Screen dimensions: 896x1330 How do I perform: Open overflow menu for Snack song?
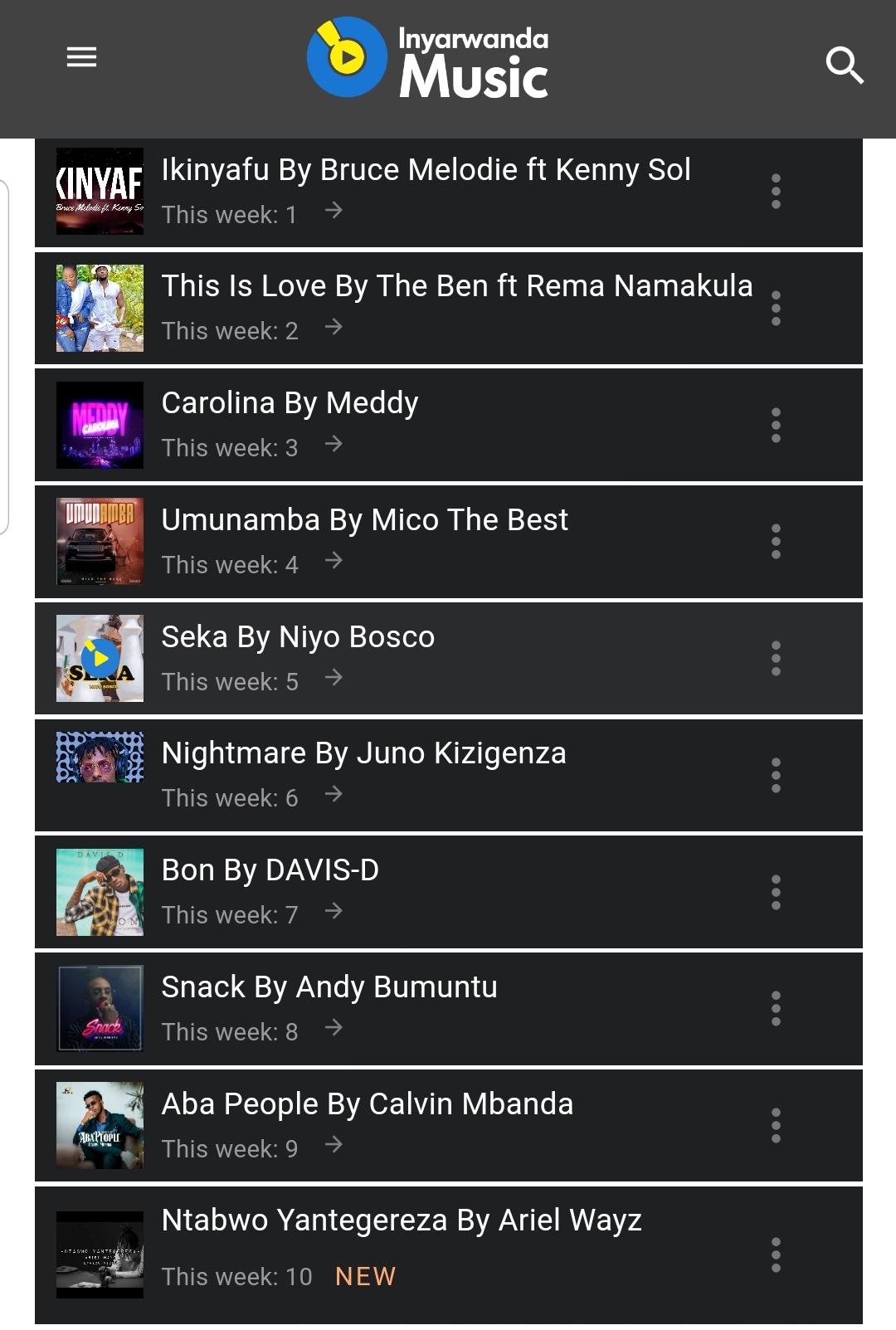(x=776, y=1009)
